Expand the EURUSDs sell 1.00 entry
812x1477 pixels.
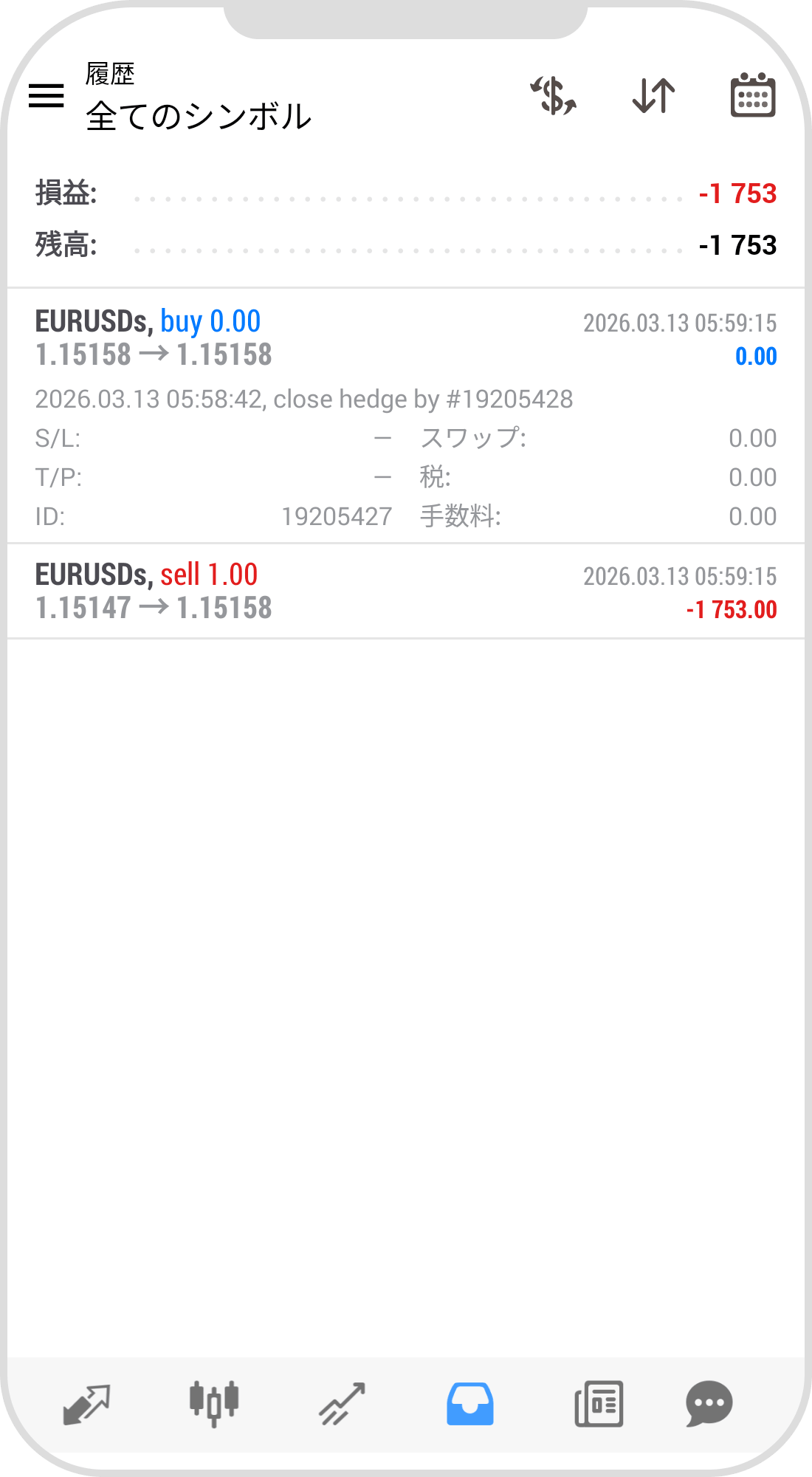tap(405, 592)
